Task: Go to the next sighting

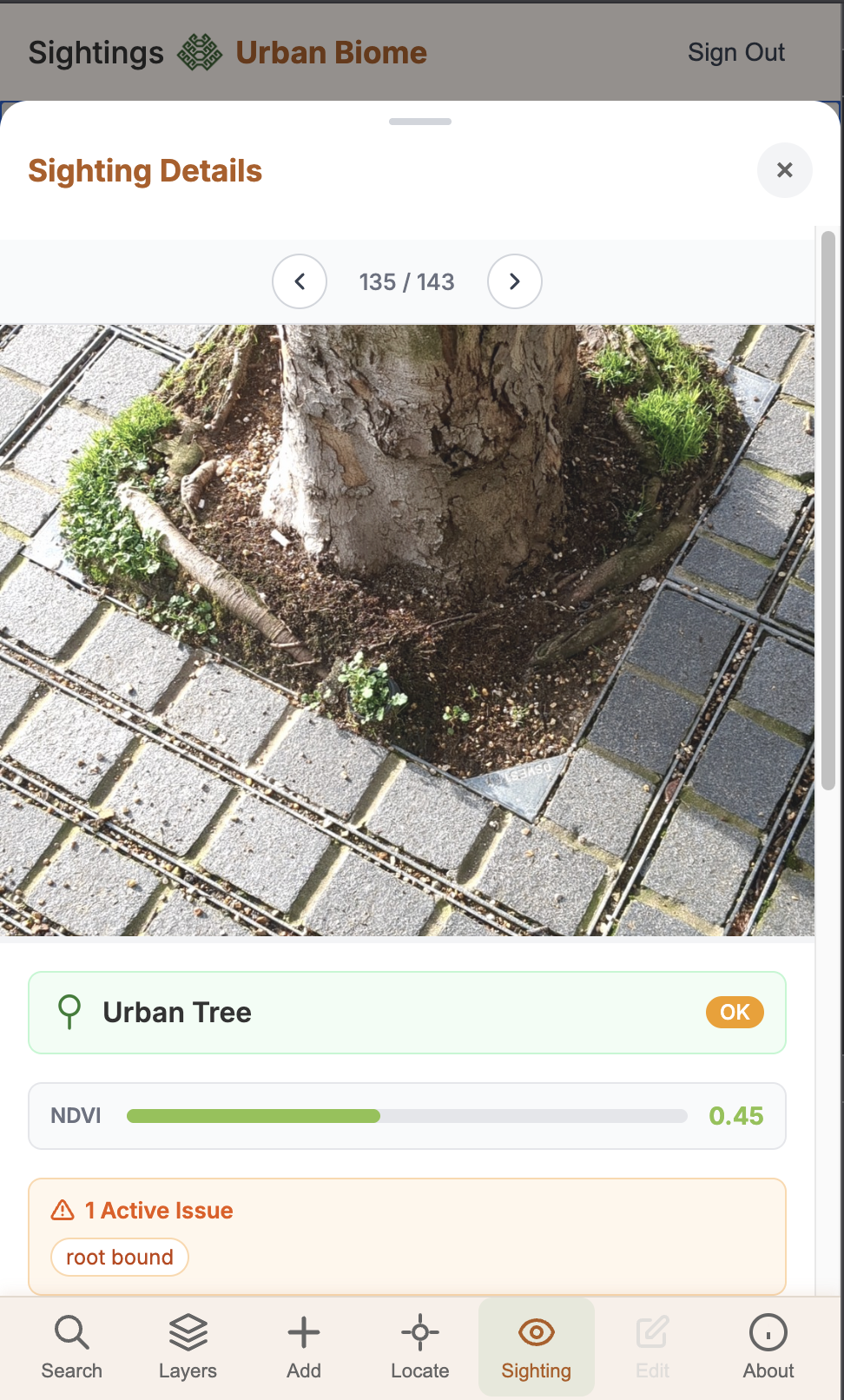Action: [x=515, y=281]
